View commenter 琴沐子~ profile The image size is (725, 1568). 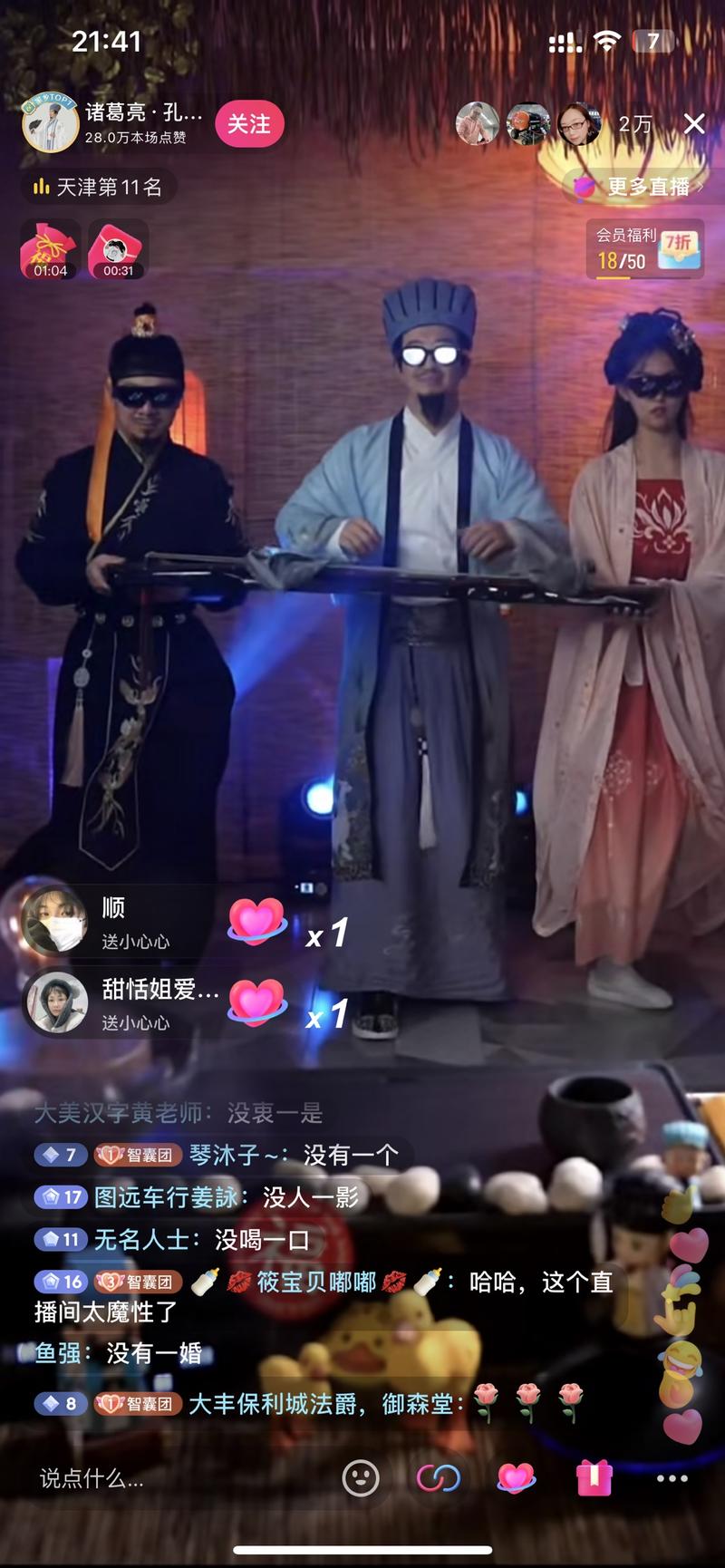coord(237,1155)
